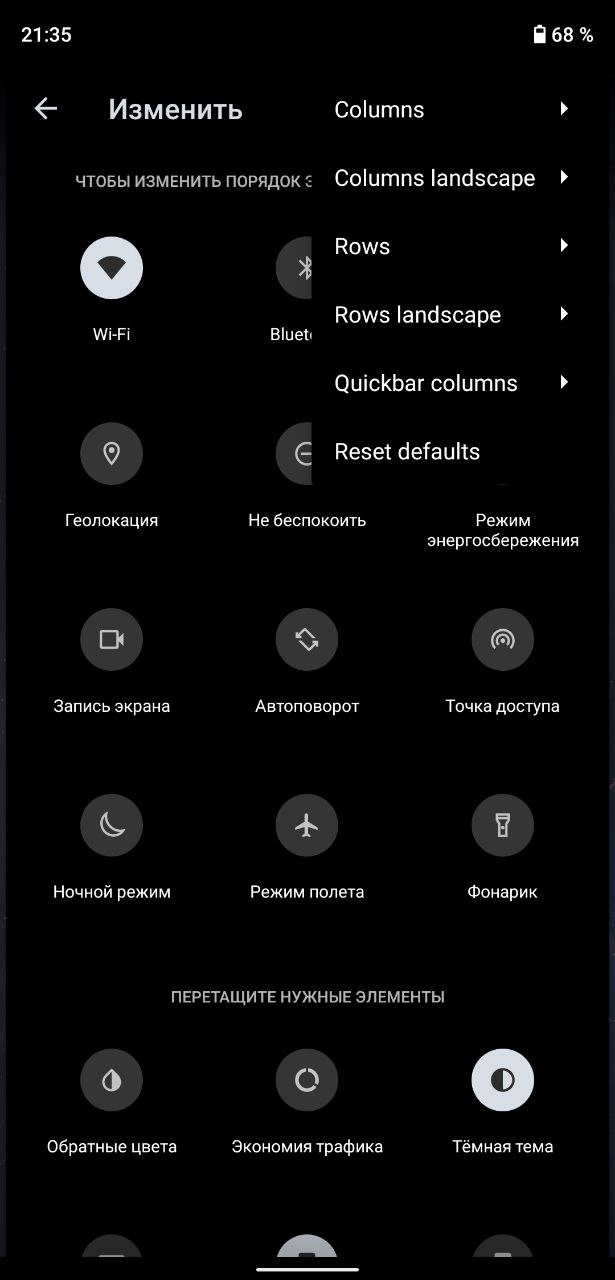Open the Columns submenu
Image resolution: width=615 pixels, height=1280 pixels.
(x=450, y=110)
